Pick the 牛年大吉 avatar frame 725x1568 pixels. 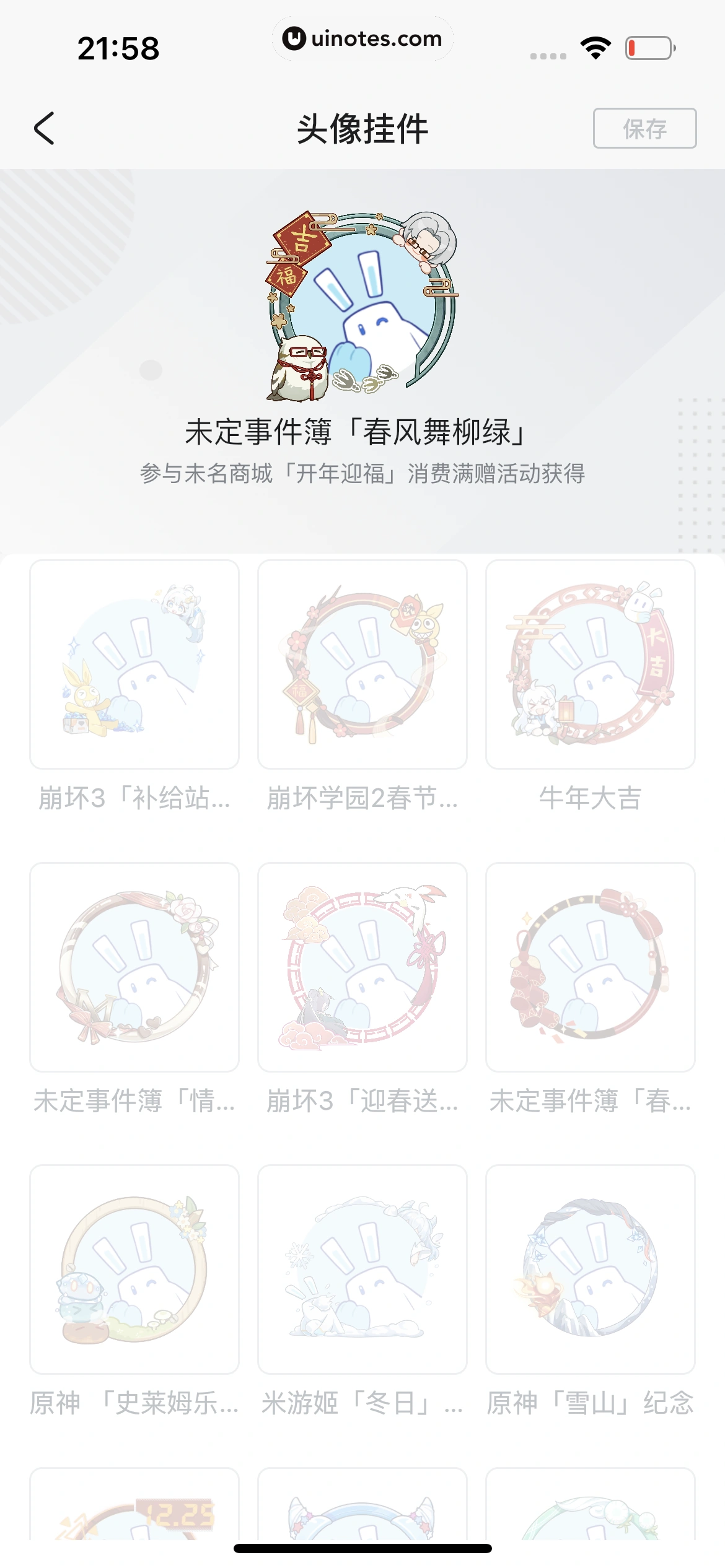click(591, 664)
